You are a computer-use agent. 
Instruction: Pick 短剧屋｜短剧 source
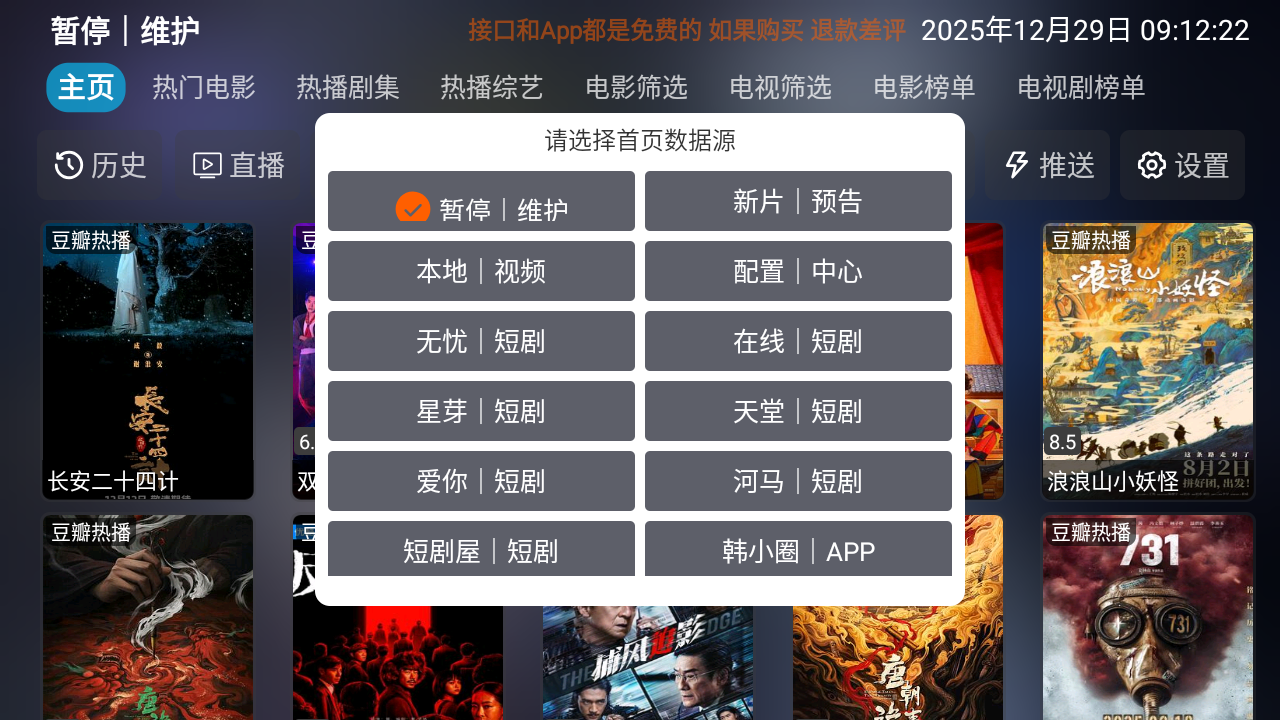(481, 548)
